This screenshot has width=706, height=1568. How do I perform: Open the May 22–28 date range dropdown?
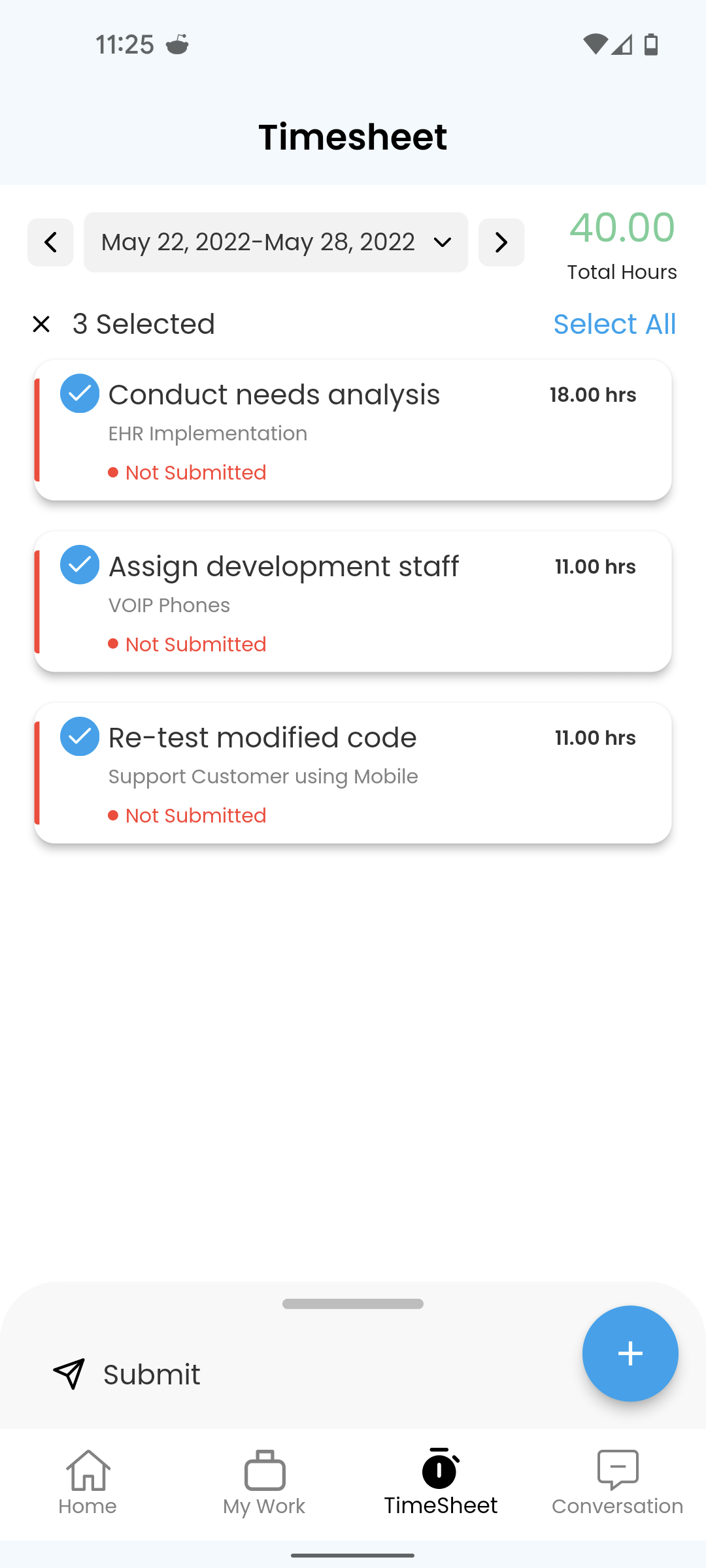(276, 242)
